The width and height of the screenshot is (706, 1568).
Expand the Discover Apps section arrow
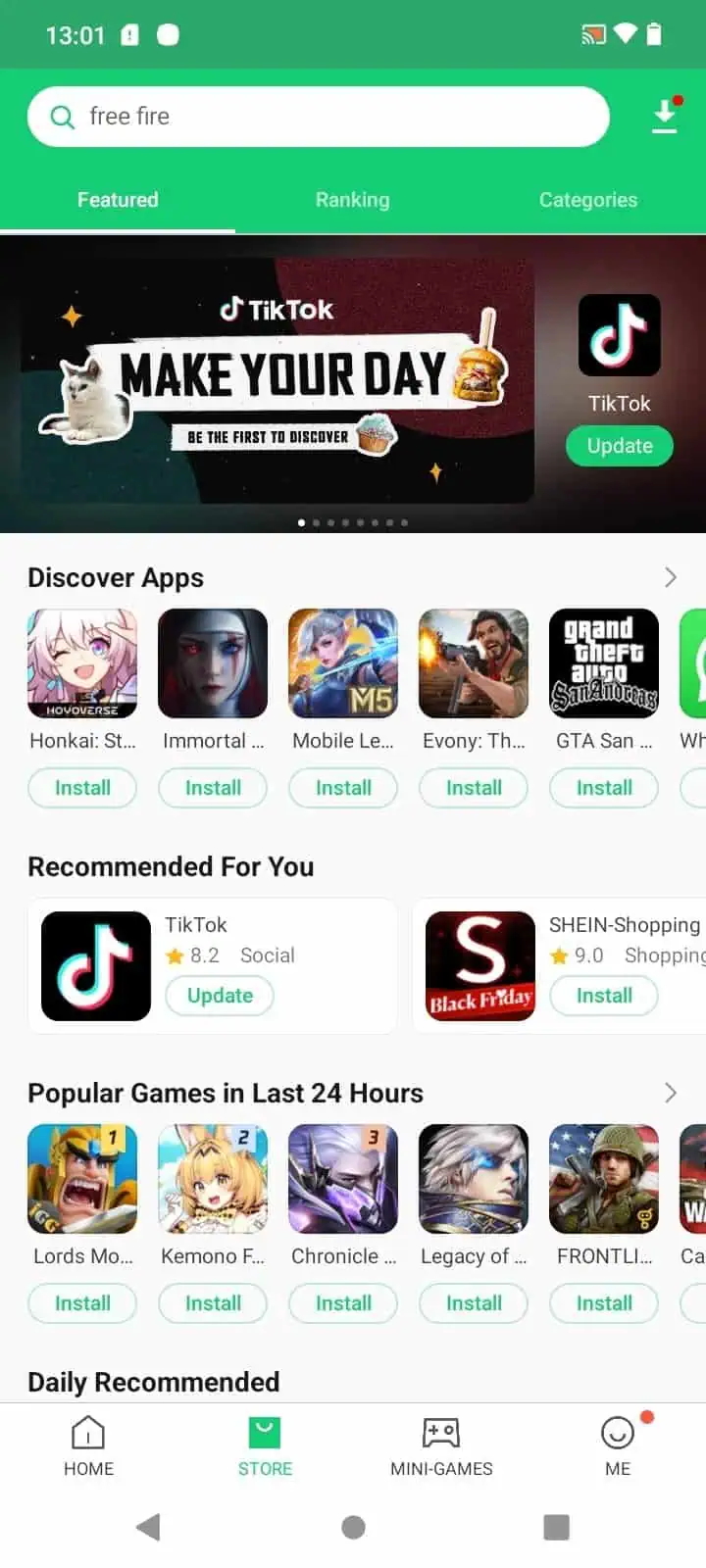click(x=671, y=577)
